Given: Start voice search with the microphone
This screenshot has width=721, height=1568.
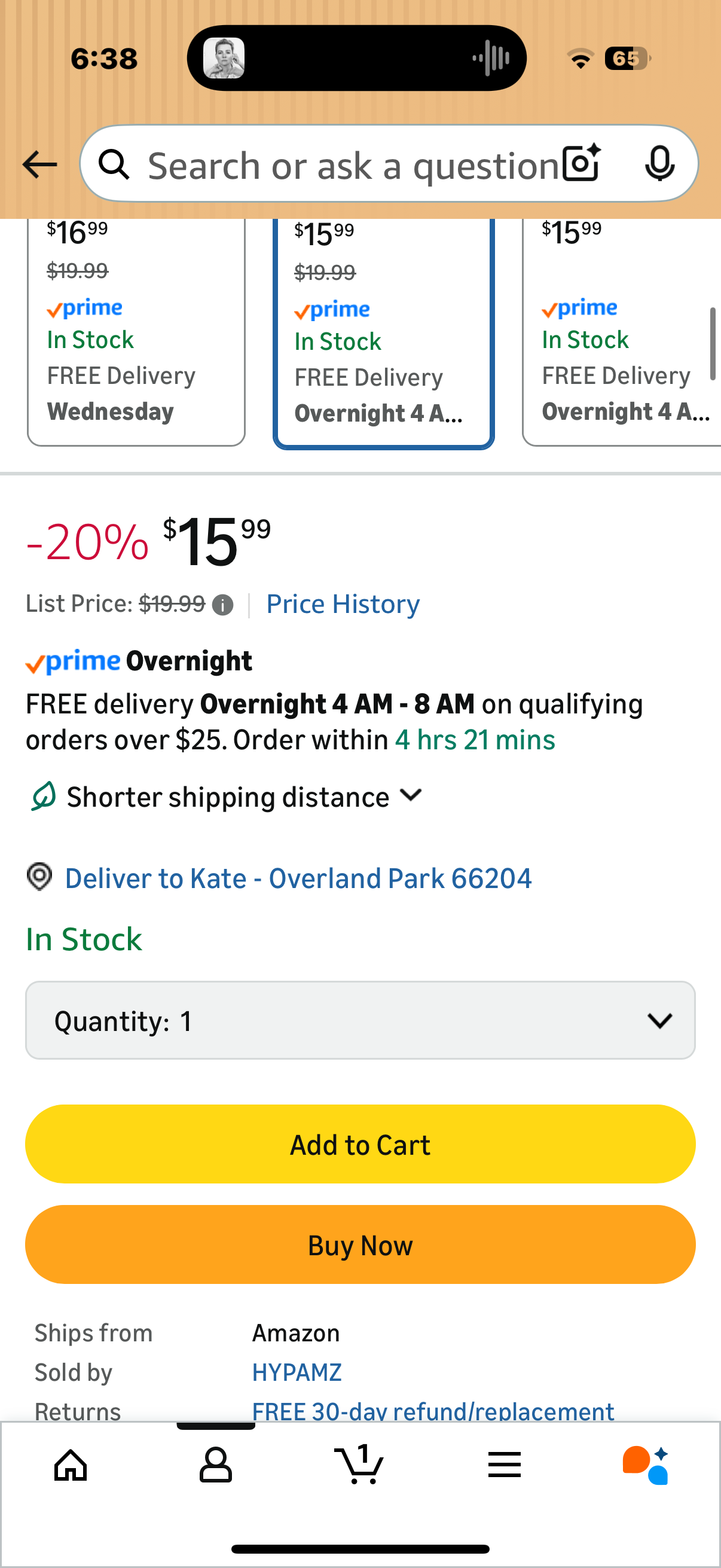Looking at the screenshot, I should tap(659, 163).
